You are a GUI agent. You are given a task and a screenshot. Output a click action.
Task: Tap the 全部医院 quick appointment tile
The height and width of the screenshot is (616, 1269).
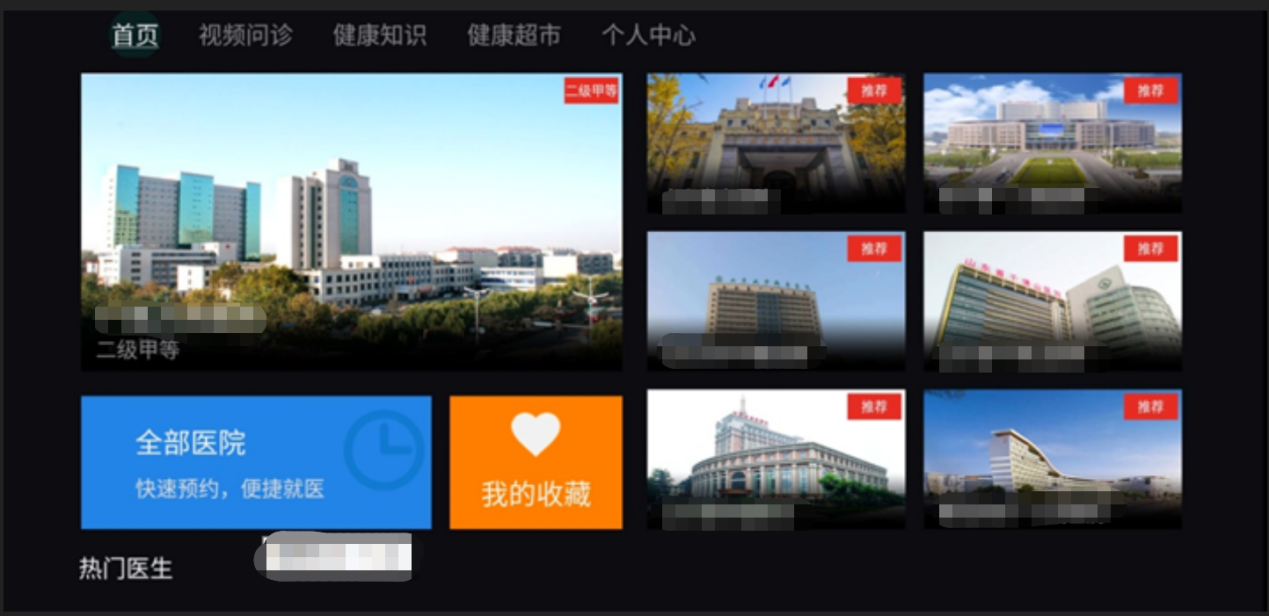point(256,462)
